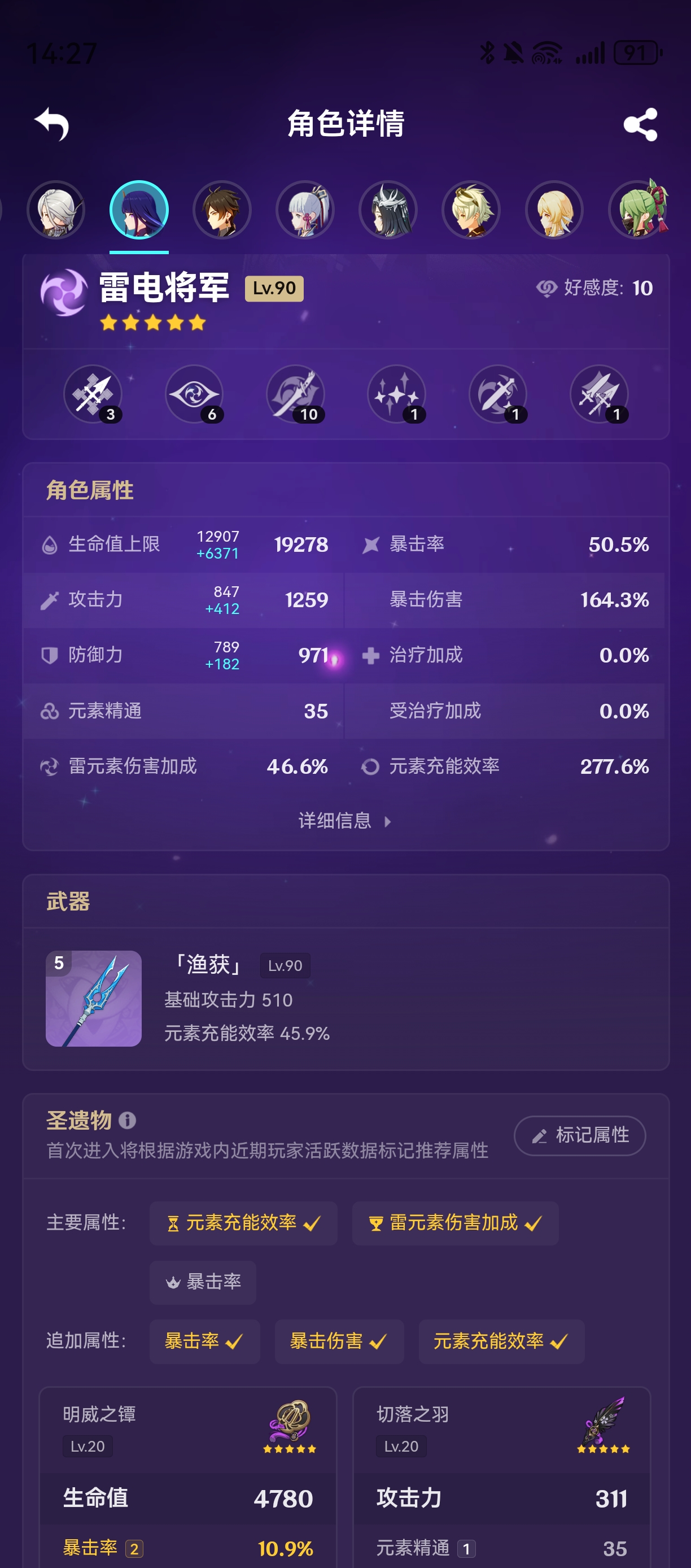Select the silver ponytail character avatar

[305, 210]
